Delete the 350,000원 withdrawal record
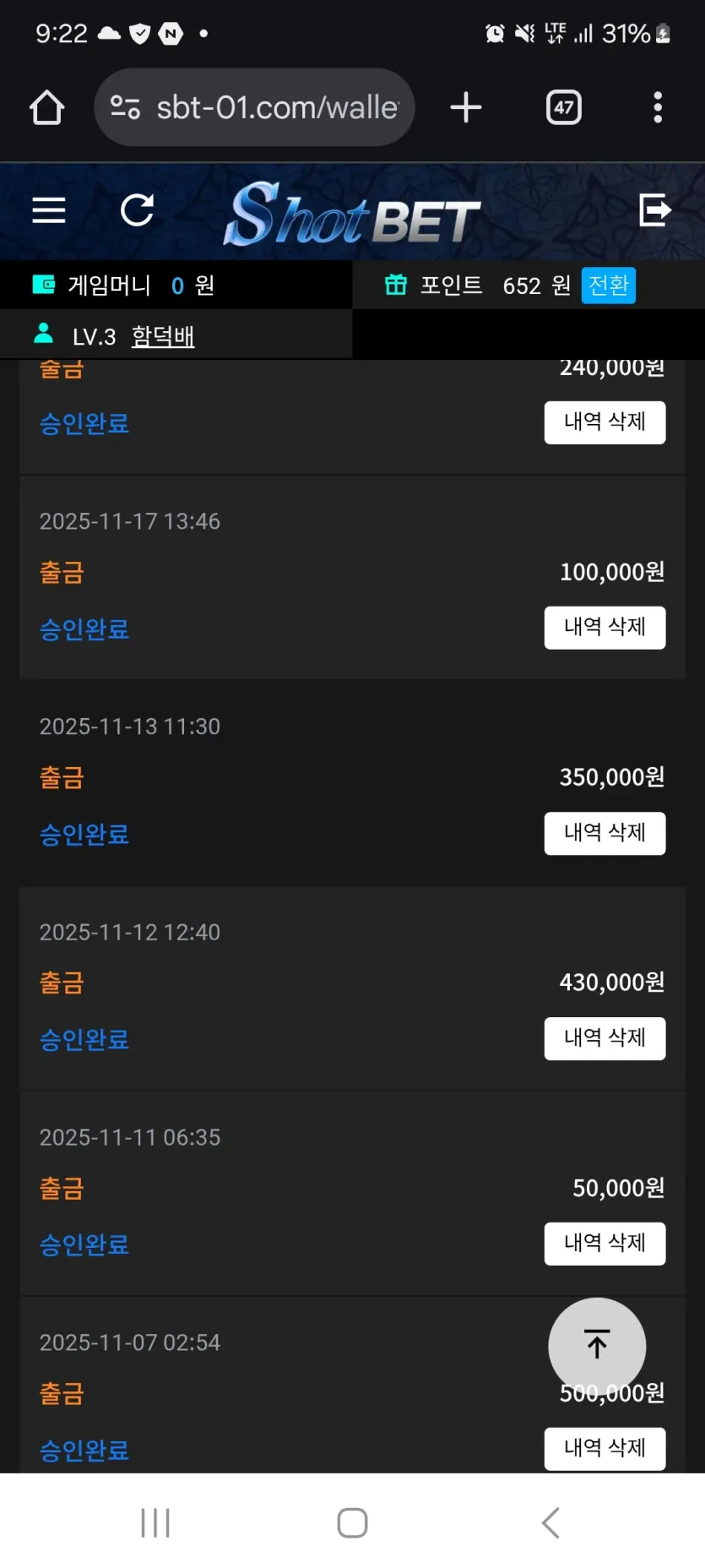Screen dimensions: 705x1568 [605, 833]
